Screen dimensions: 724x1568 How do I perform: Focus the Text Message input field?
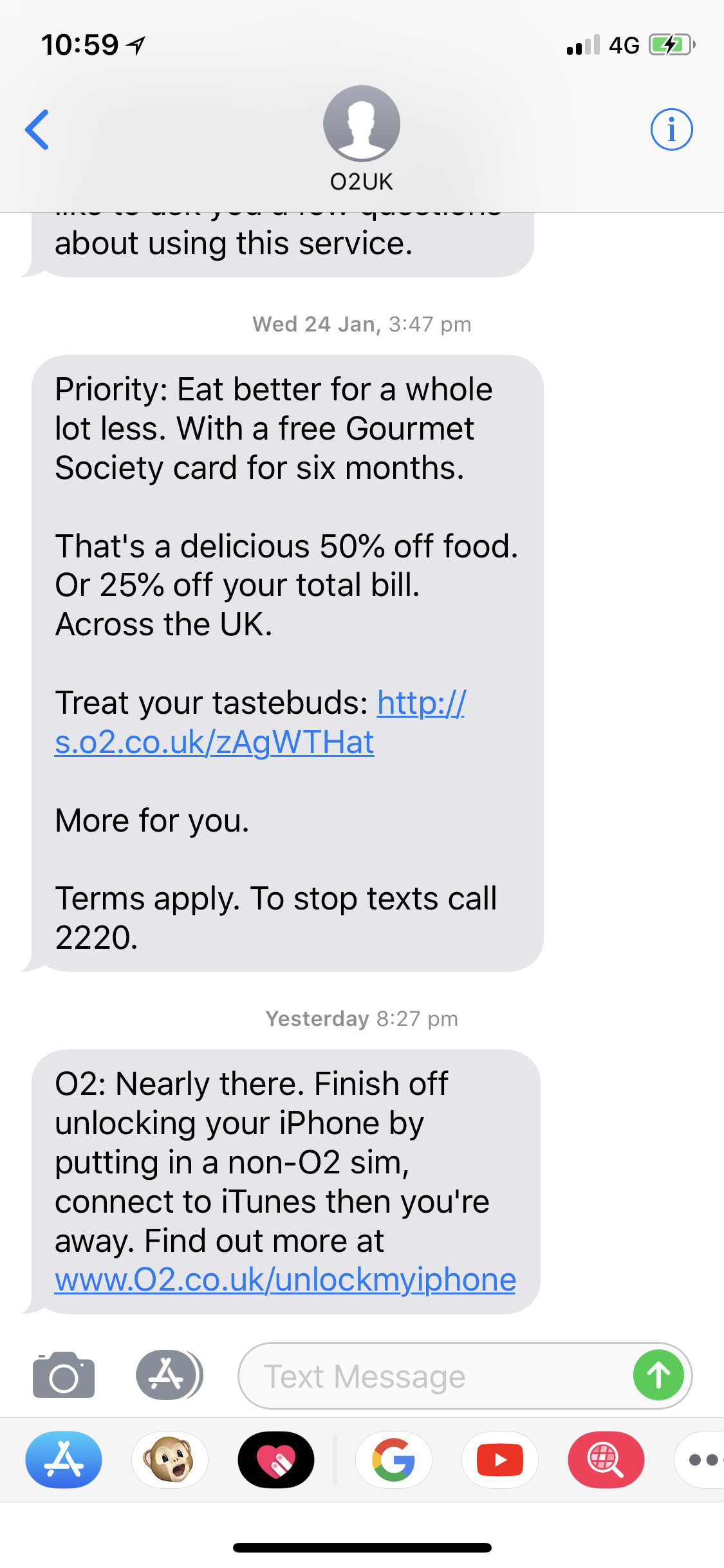pos(431,1376)
